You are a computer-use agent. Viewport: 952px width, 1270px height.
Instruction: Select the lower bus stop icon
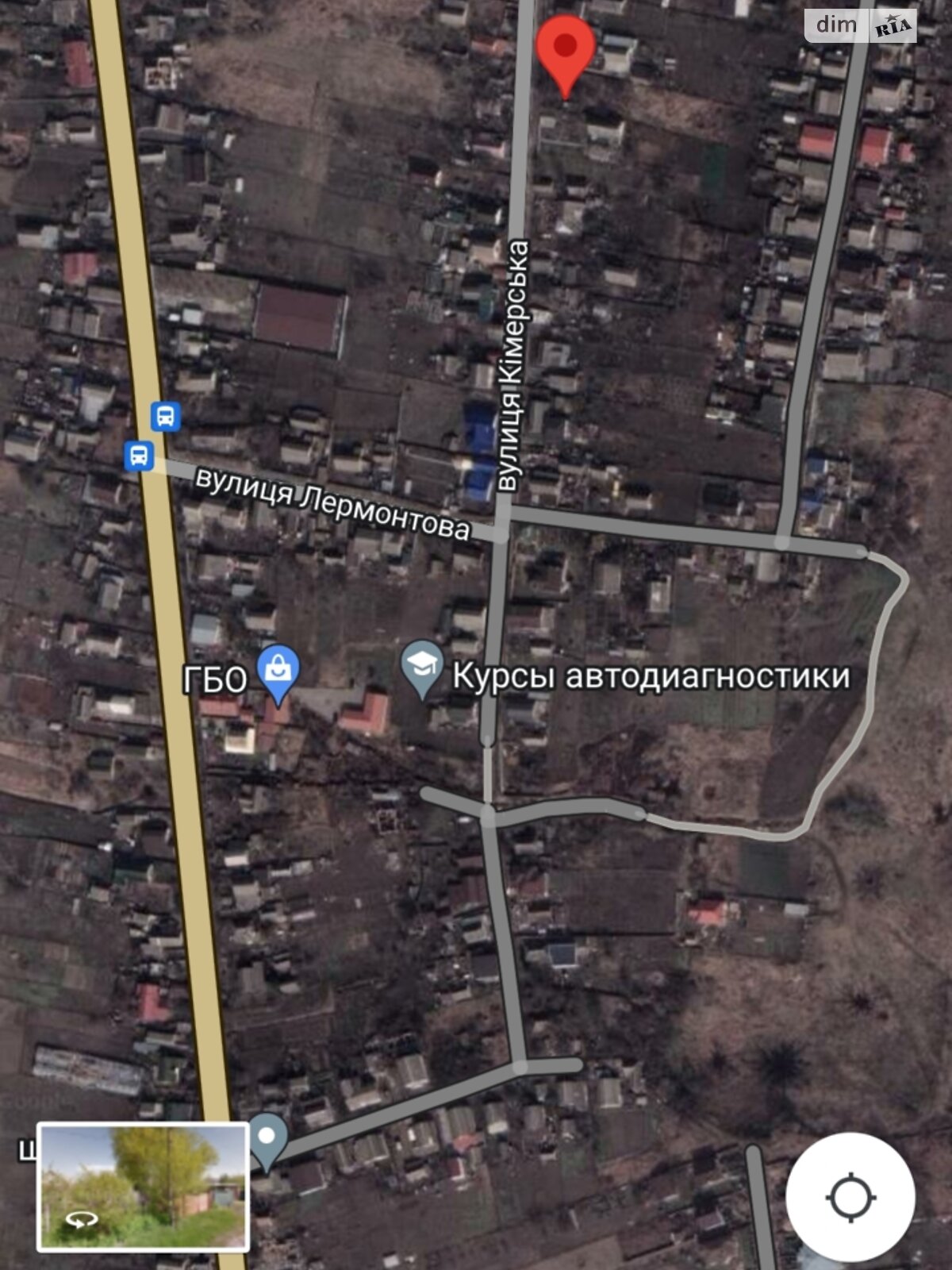point(139,456)
